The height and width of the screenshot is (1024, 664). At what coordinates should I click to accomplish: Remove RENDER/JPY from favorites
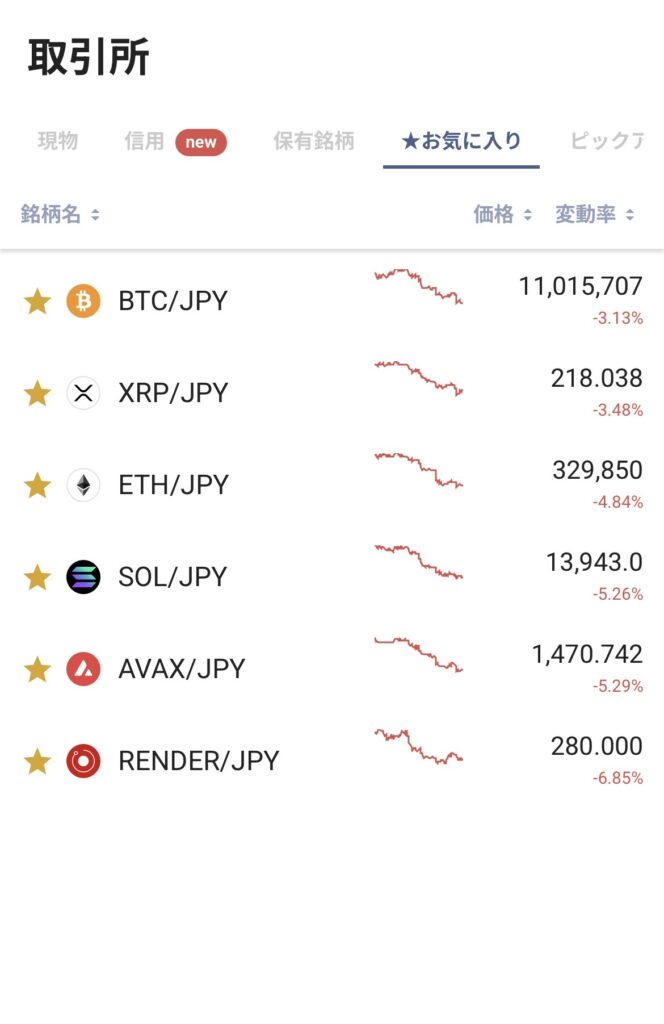[37, 761]
